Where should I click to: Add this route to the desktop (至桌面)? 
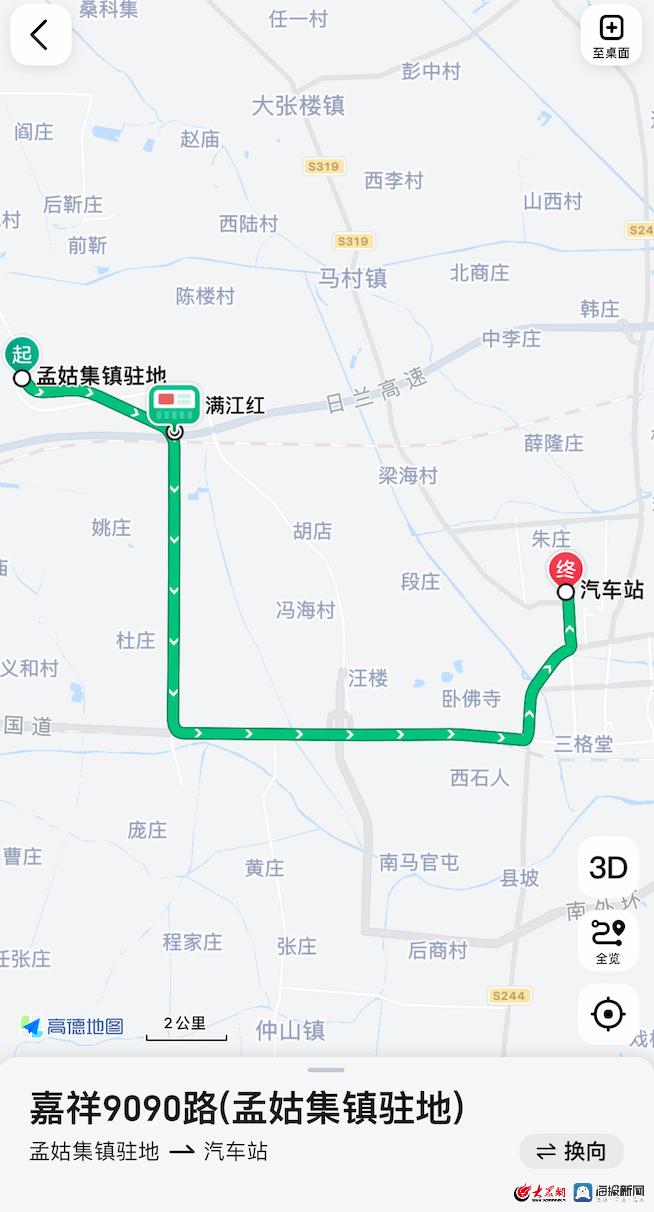pos(610,35)
